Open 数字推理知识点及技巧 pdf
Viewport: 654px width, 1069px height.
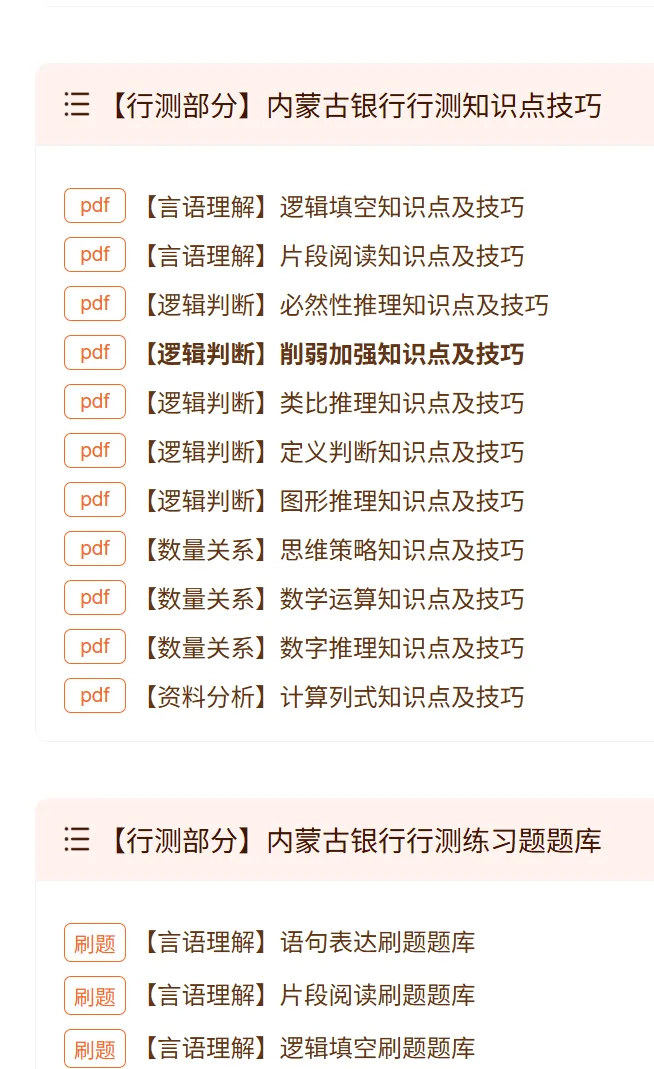point(333,648)
